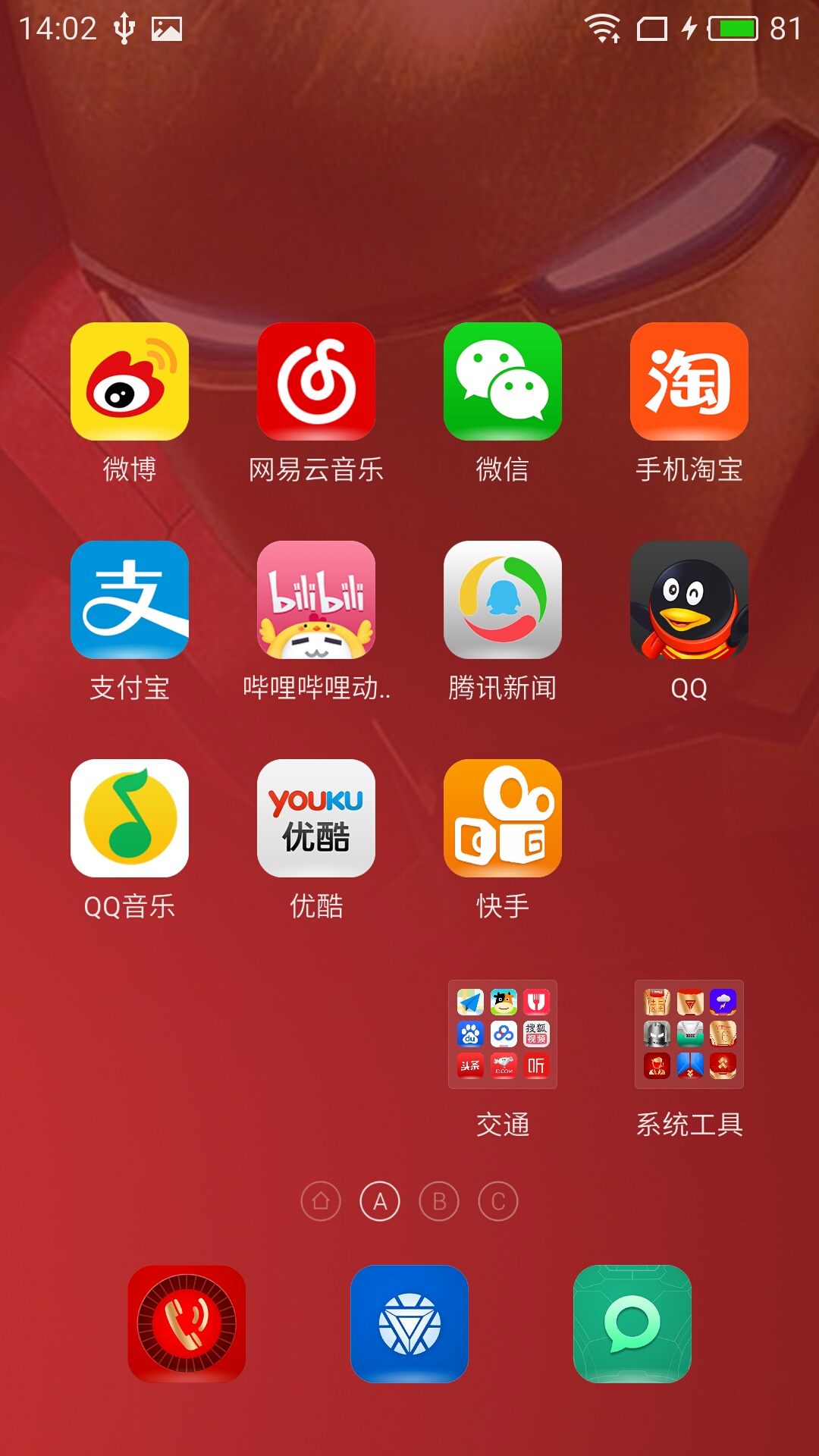Screen dimensions: 819x1456
Task: Open the blue arc reactor dock app
Action: point(409,1324)
